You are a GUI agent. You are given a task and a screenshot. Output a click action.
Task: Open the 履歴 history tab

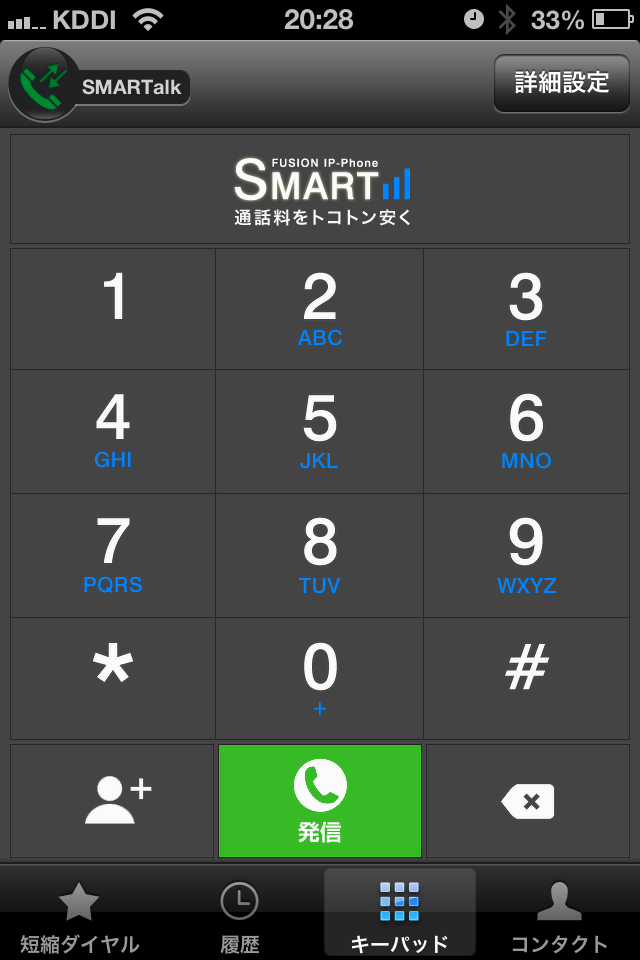click(240, 915)
